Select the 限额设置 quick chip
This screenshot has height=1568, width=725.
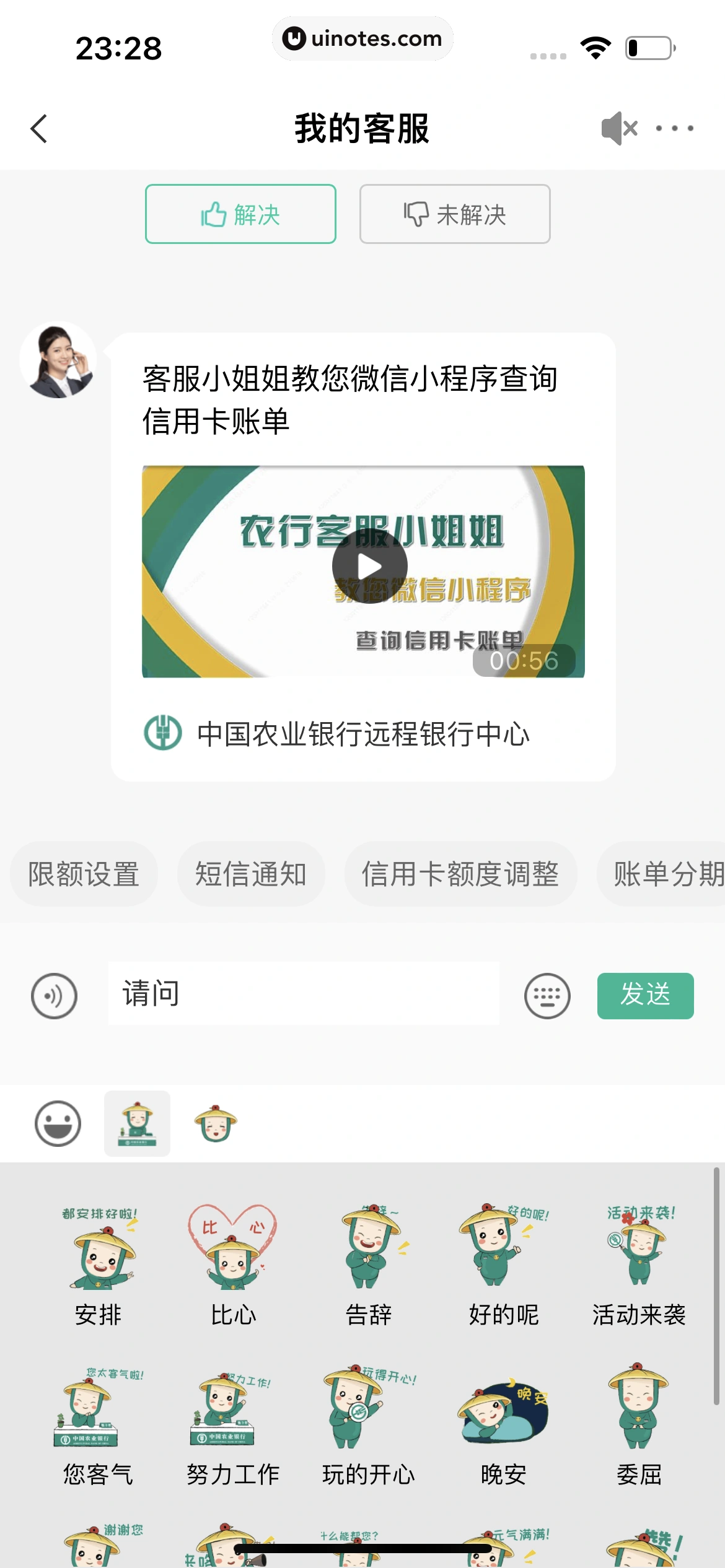tap(84, 874)
